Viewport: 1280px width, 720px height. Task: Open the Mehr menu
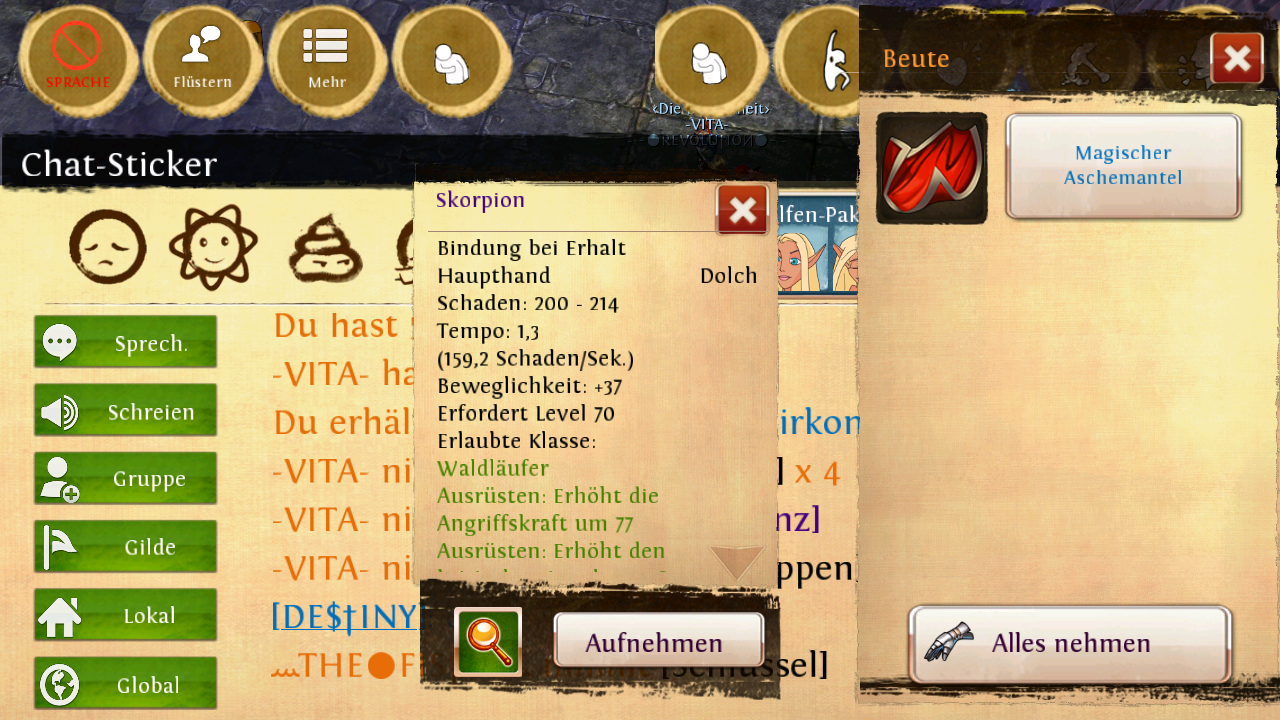[327, 59]
